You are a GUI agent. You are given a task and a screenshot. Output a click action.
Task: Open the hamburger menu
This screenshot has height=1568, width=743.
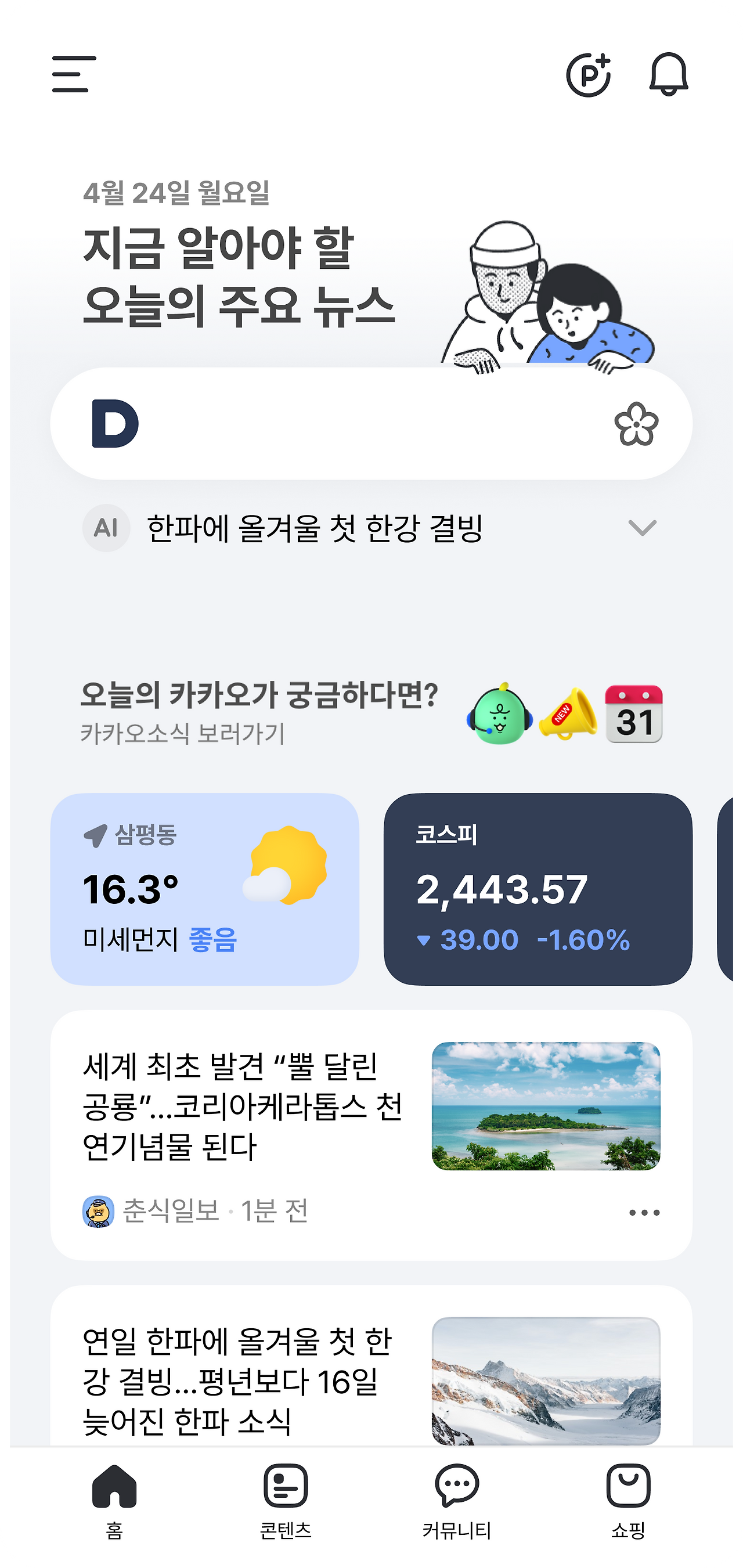point(74,74)
